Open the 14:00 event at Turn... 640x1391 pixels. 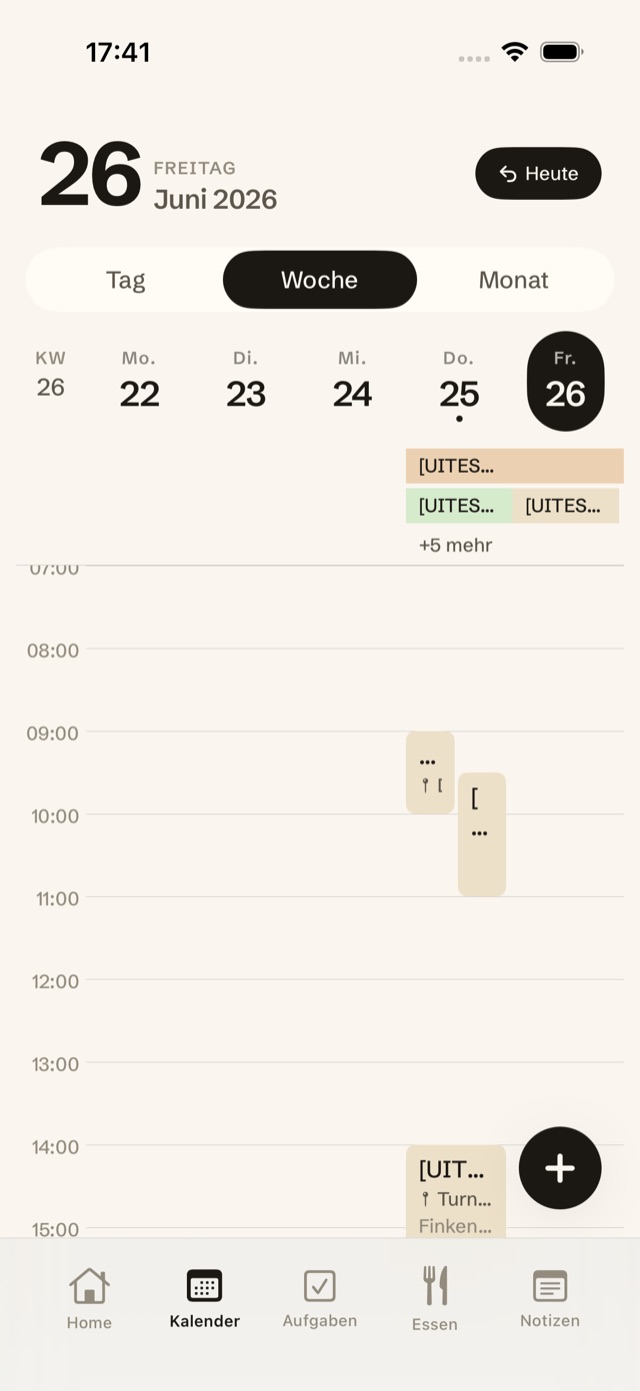coord(456,1192)
